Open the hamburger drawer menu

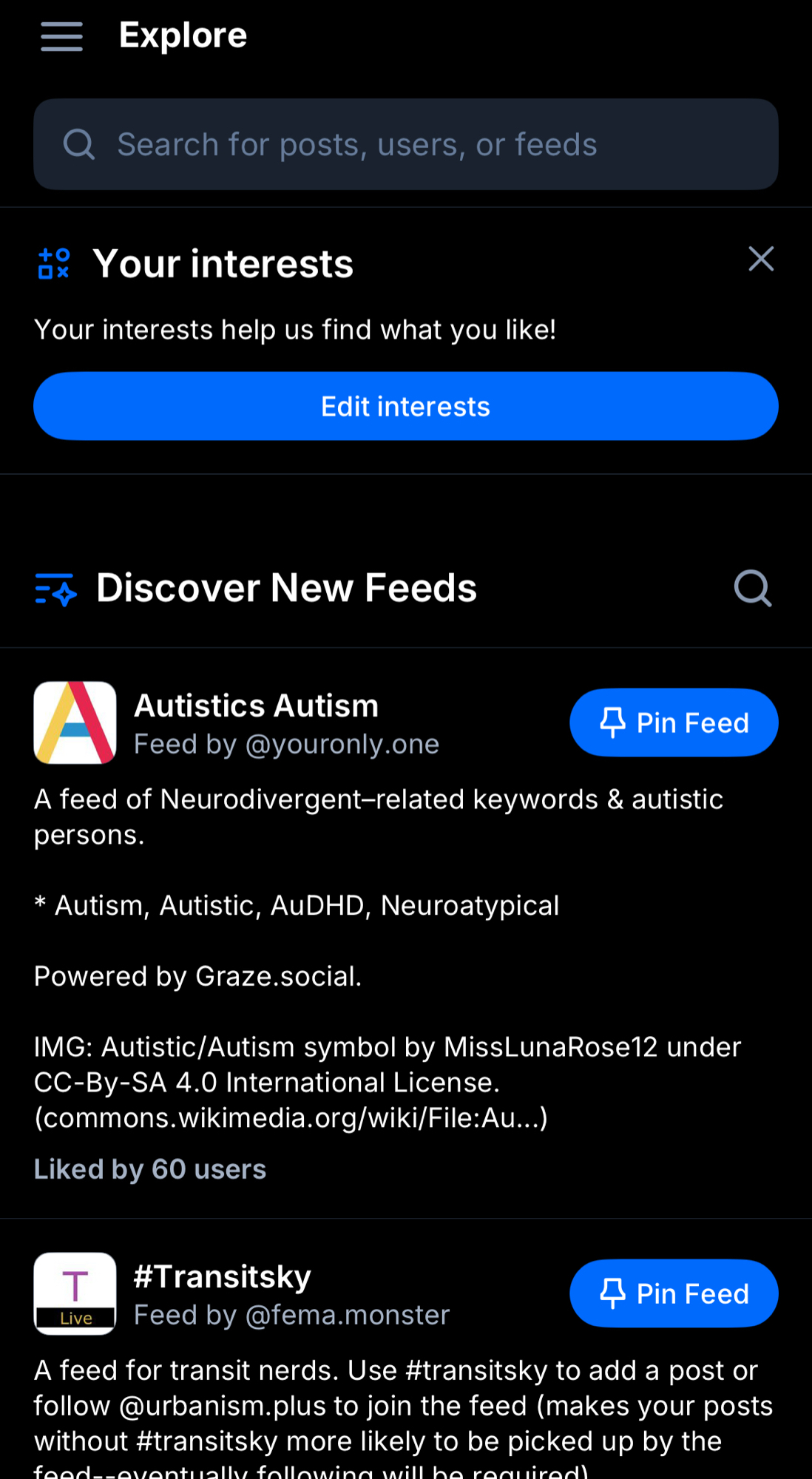[61, 36]
